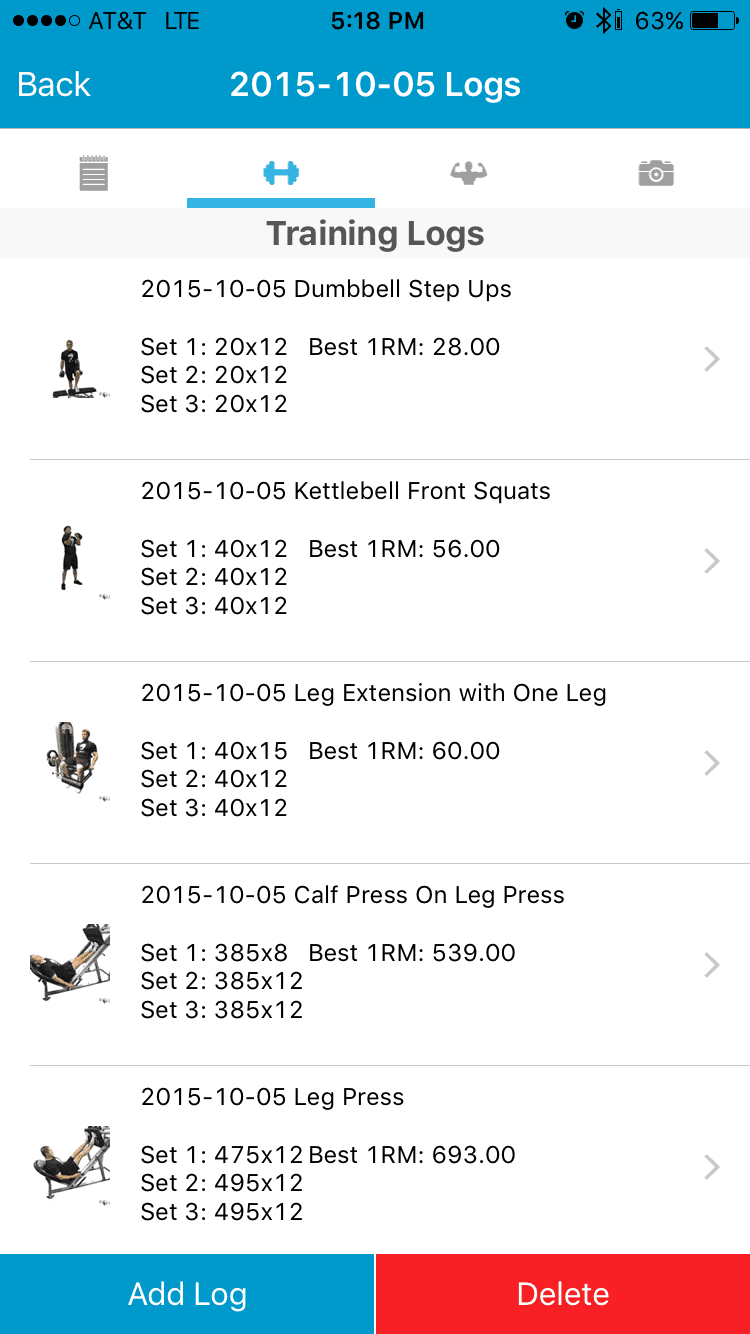This screenshot has width=750, height=1334.
Task: View the Kettlebell Front Squats log entry
Action: pos(375,561)
